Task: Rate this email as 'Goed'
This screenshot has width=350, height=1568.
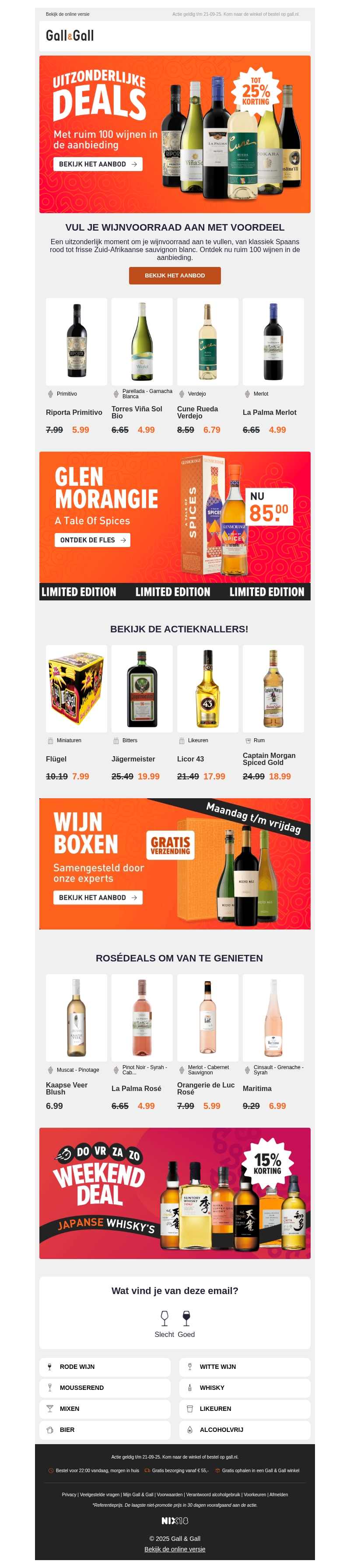Action: 186,1319
